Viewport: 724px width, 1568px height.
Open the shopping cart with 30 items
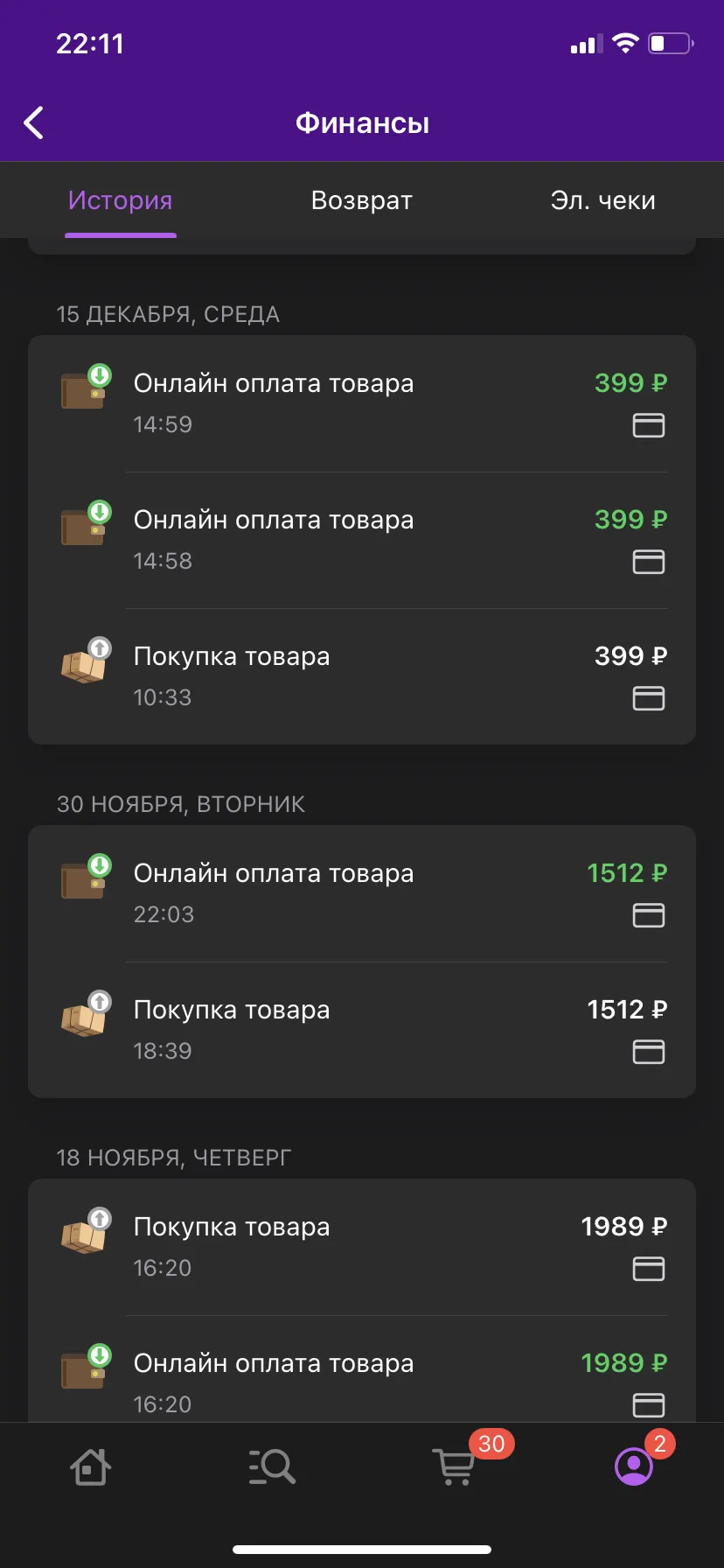455,1466
